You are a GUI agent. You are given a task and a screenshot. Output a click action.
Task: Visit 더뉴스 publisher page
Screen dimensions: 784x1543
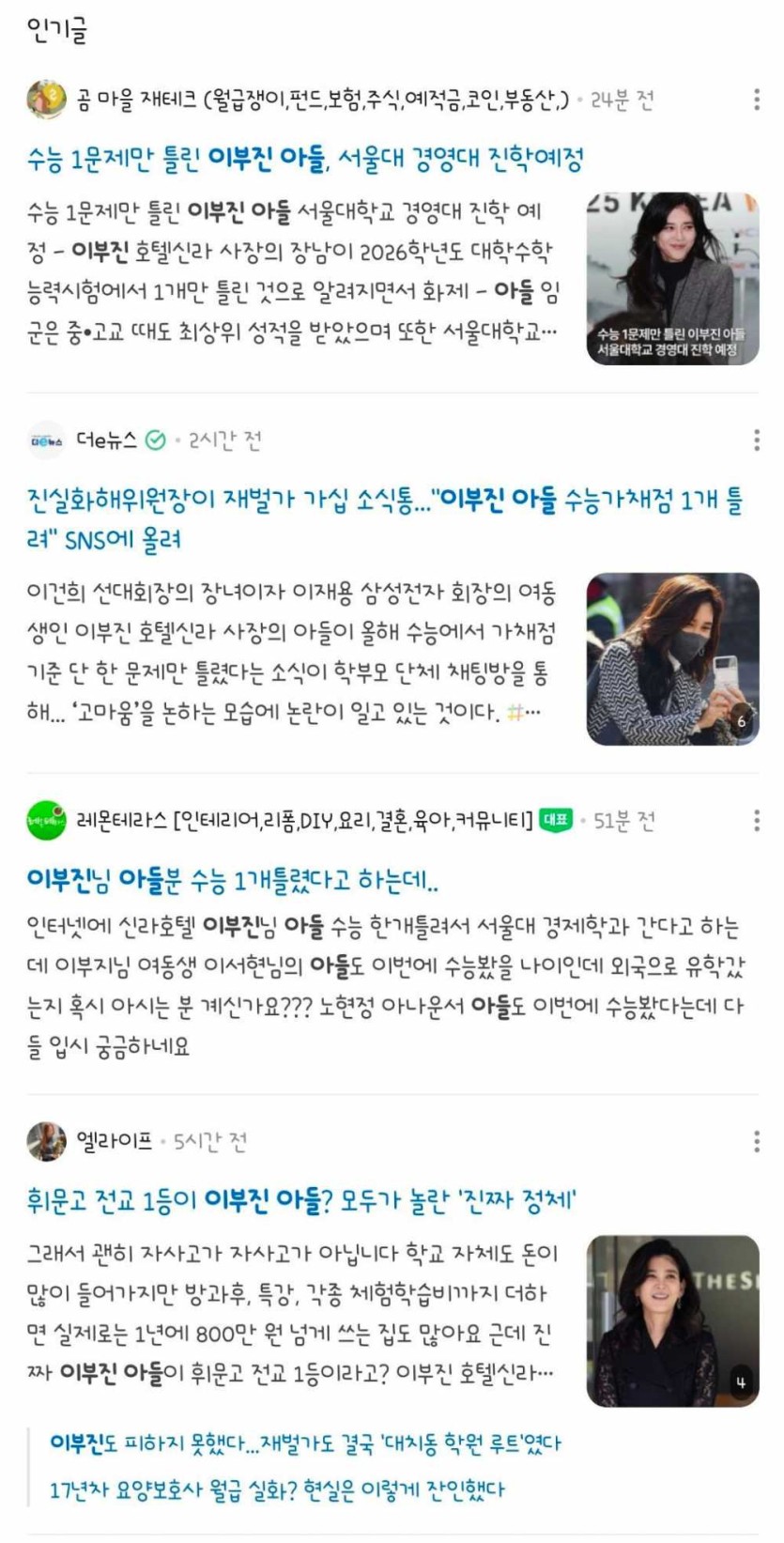tap(106, 440)
